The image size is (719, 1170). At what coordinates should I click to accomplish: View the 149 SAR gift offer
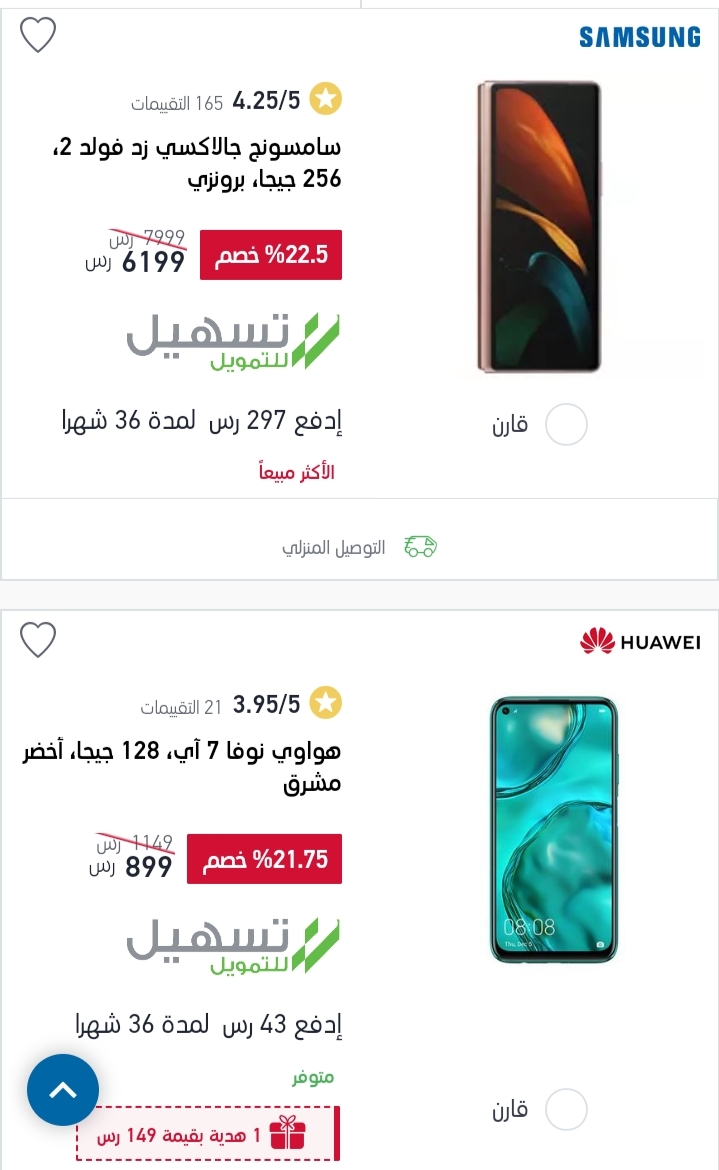[x=208, y=1134]
